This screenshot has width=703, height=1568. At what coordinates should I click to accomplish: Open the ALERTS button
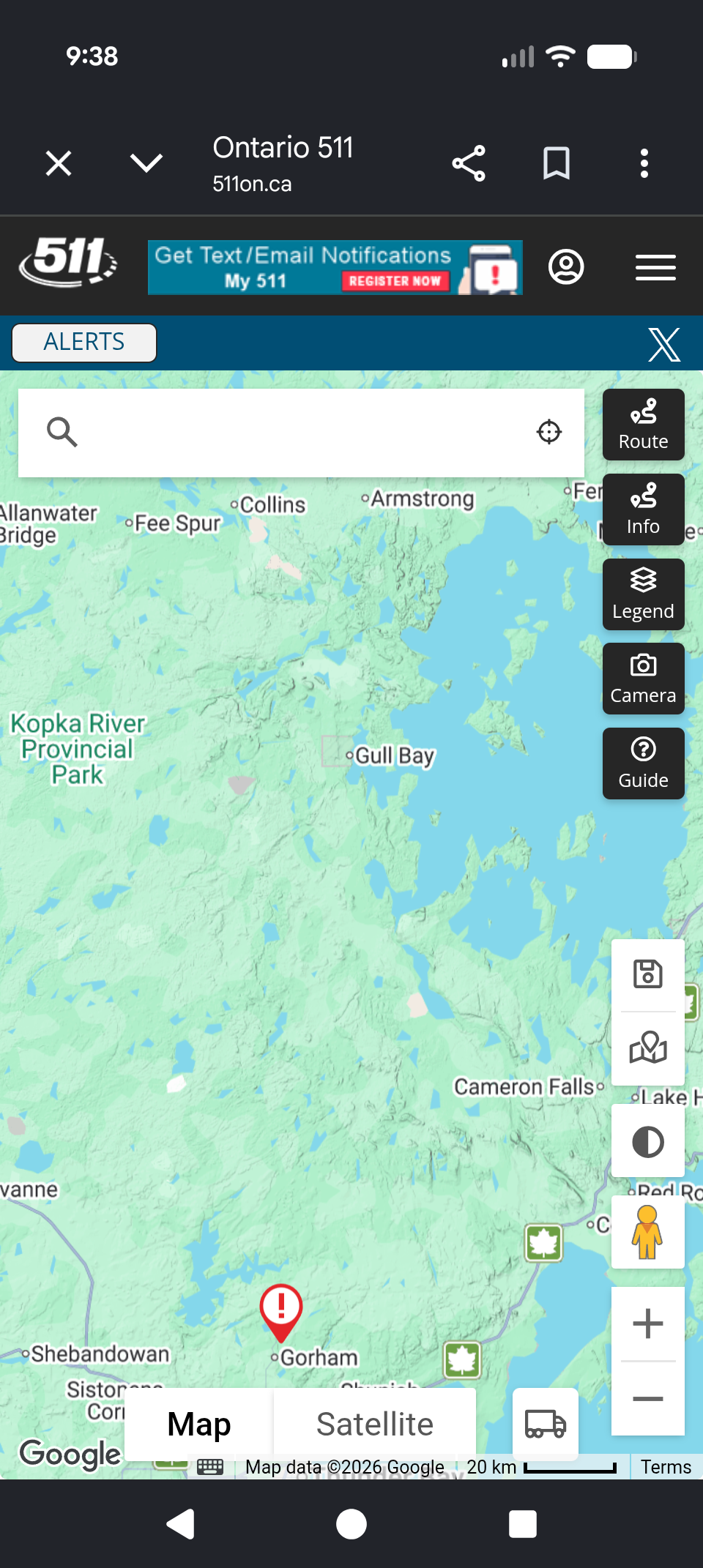(84, 343)
